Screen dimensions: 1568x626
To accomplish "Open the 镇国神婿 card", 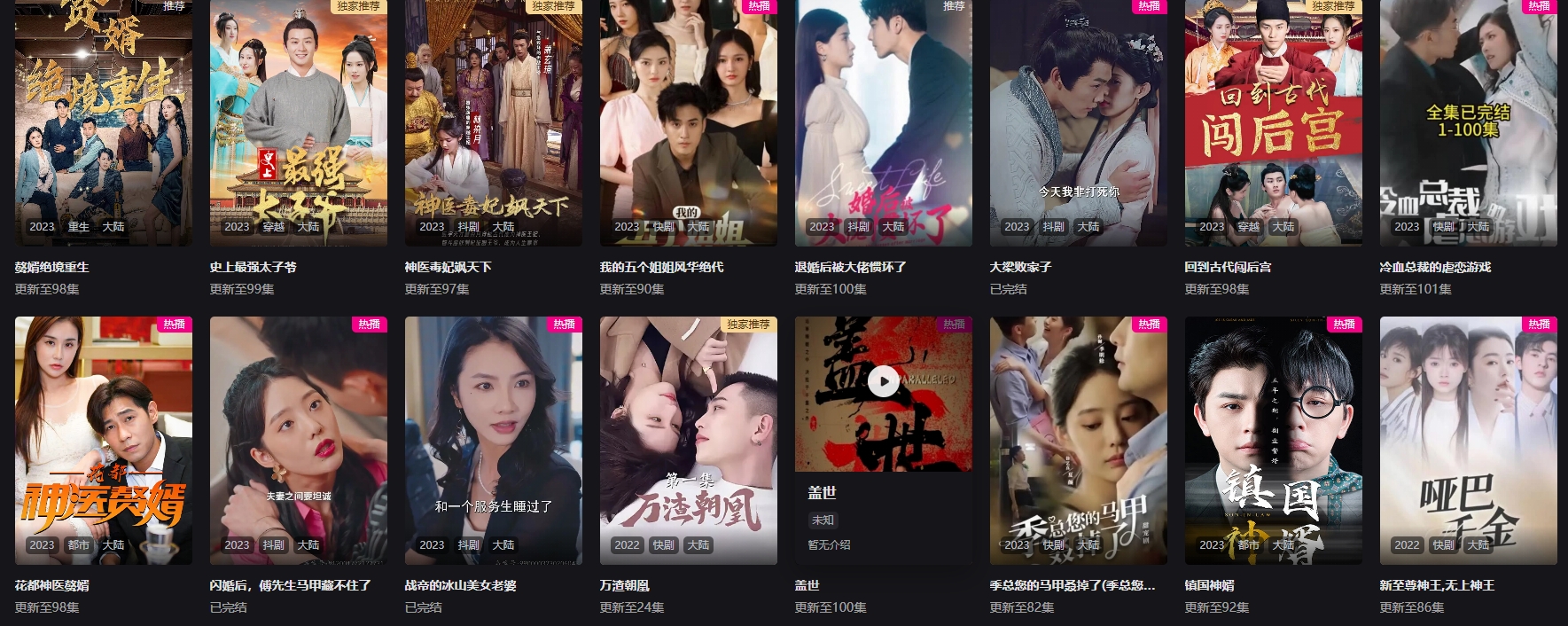I will point(1273,441).
